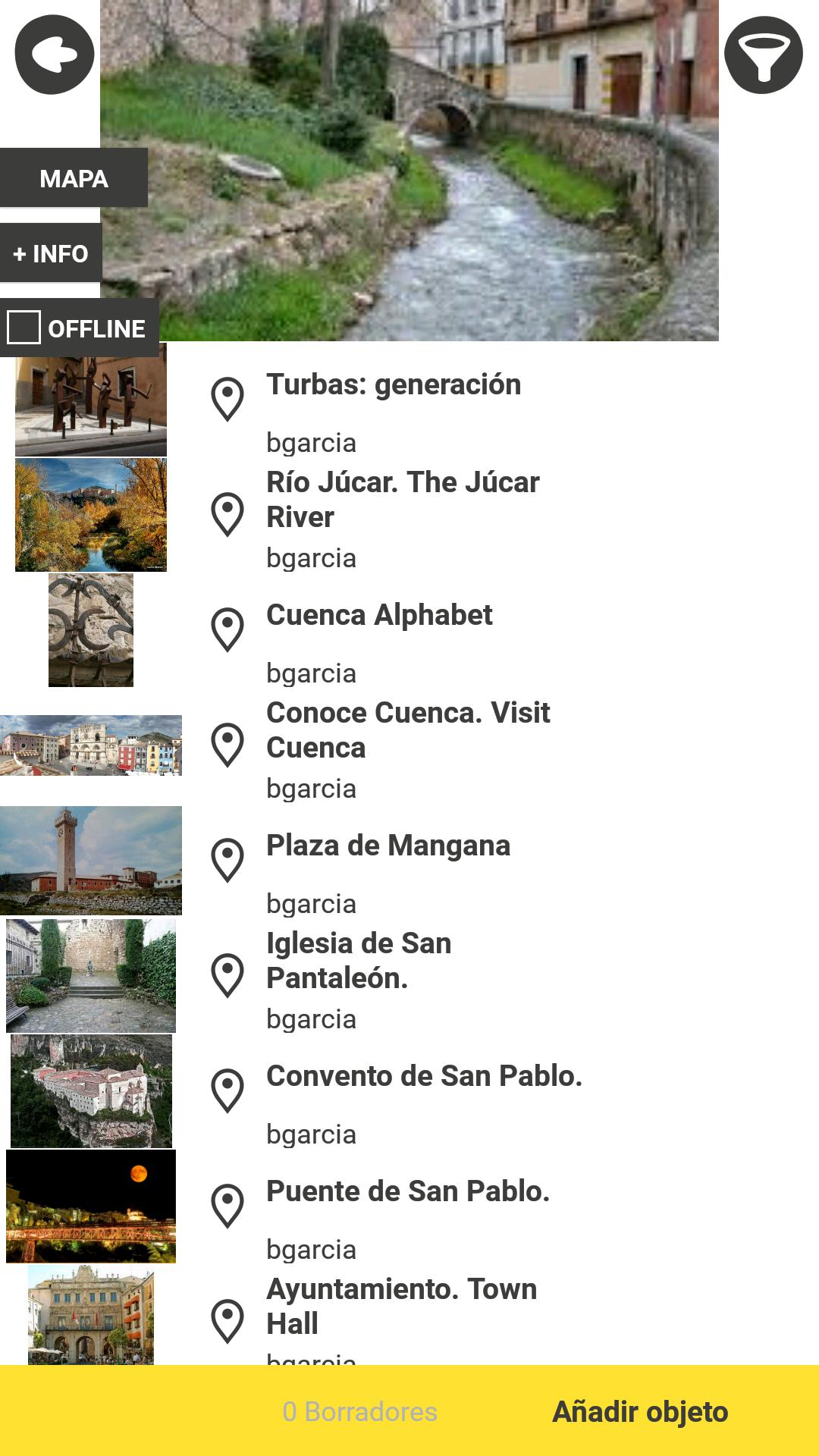The width and height of the screenshot is (819, 1456).
Task: Tap Añadir objeto button
Action: pos(640,1411)
